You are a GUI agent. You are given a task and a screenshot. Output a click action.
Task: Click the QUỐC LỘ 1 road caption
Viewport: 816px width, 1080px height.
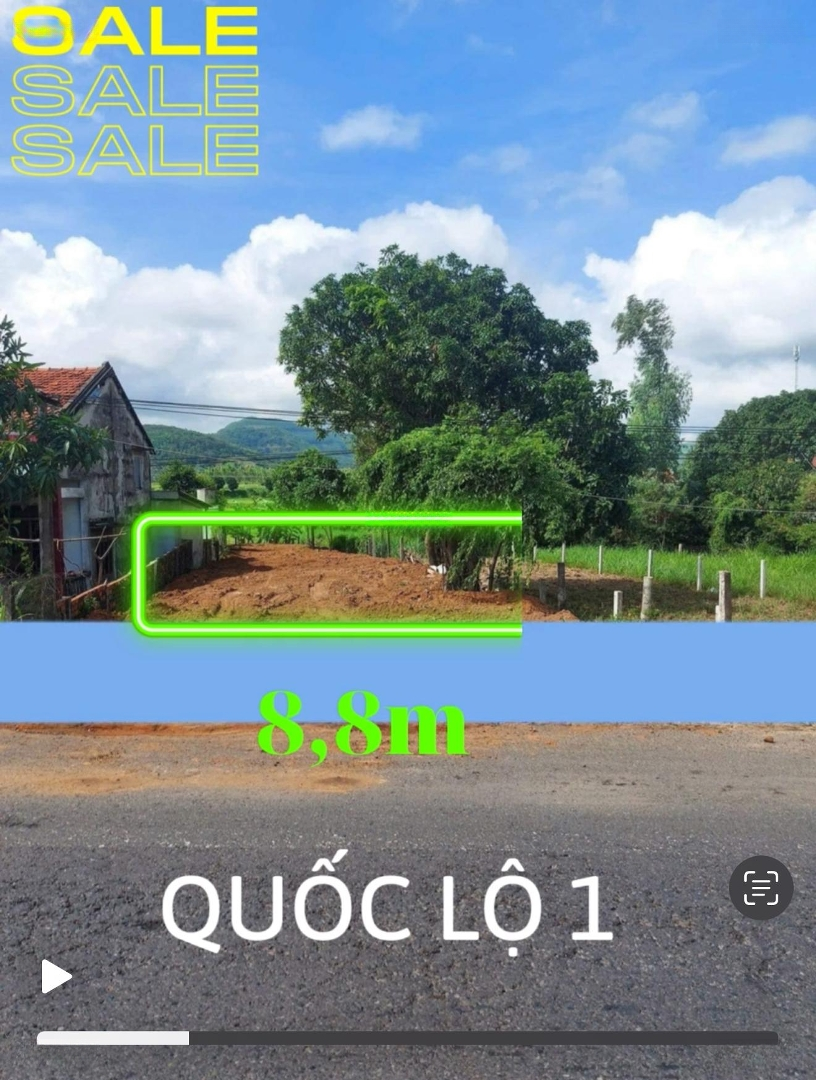(390, 908)
